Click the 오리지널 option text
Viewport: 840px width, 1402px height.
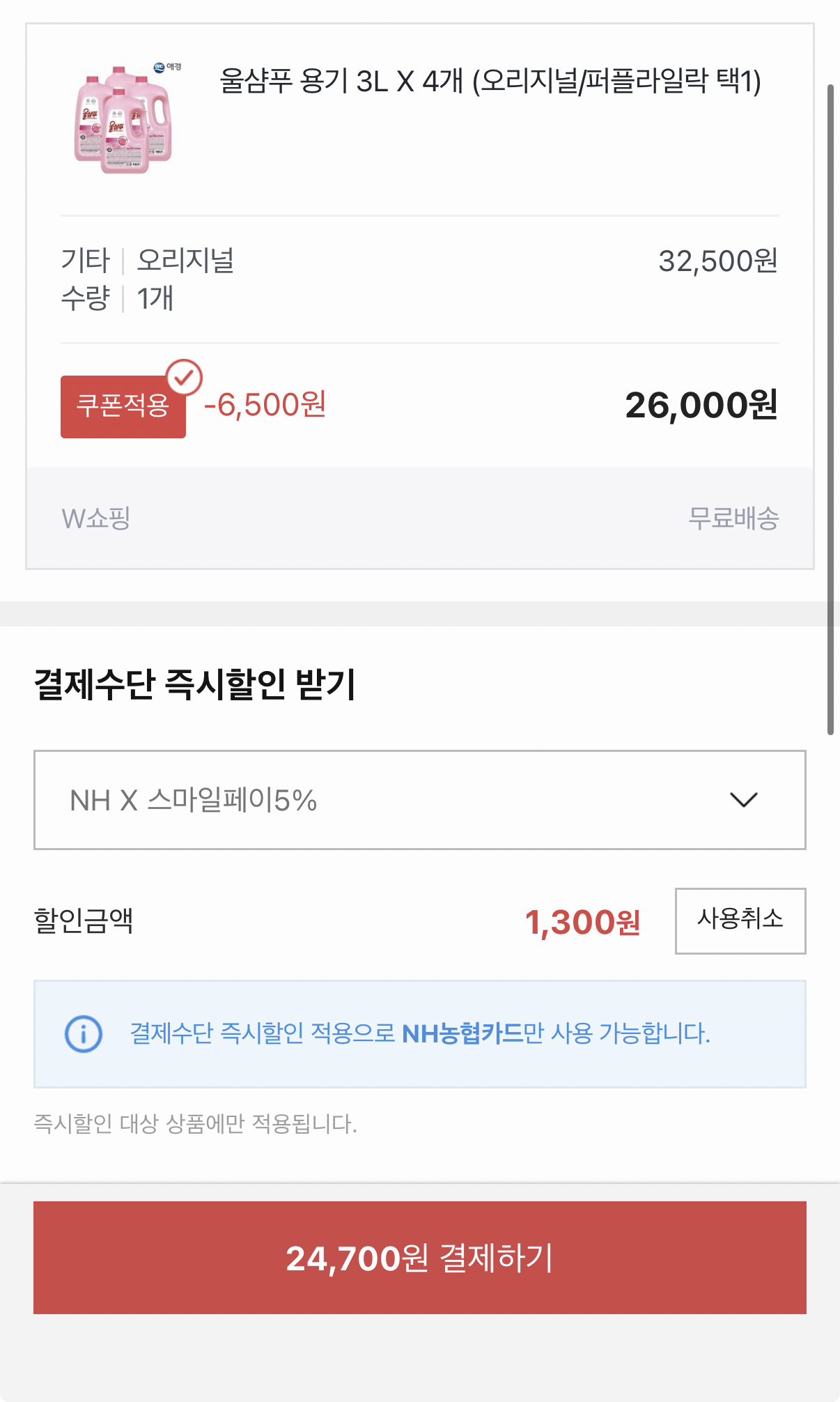pos(189,261)
